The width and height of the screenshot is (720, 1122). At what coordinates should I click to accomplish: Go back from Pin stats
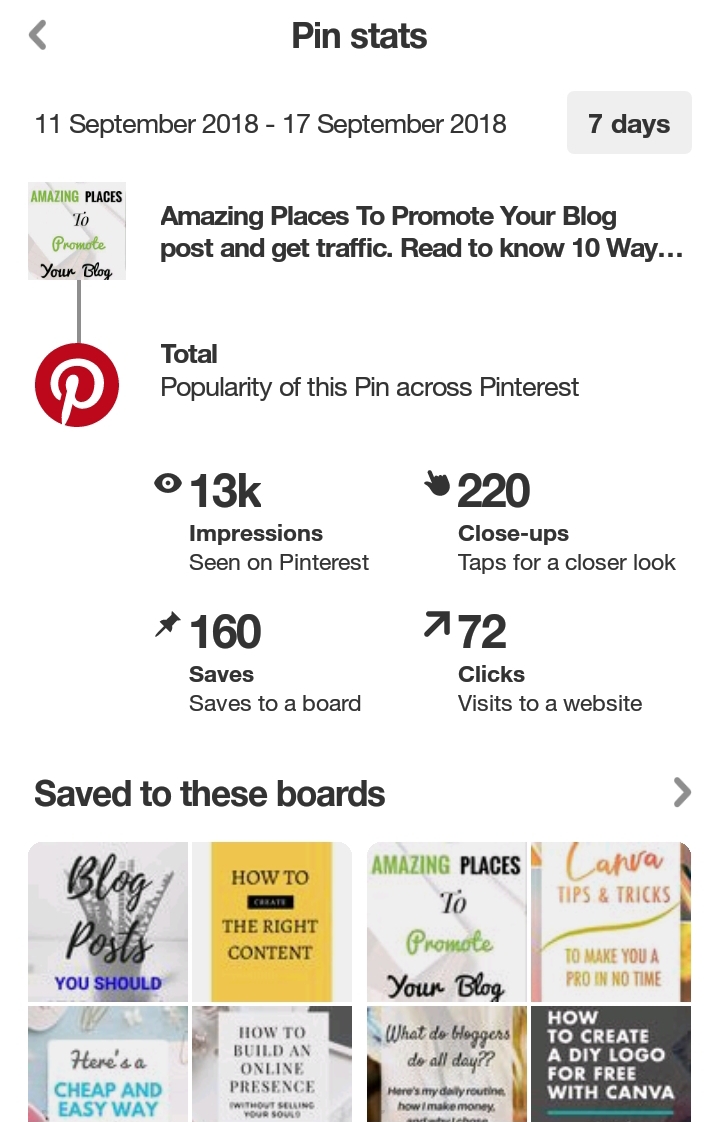click(x=38, y=36)
